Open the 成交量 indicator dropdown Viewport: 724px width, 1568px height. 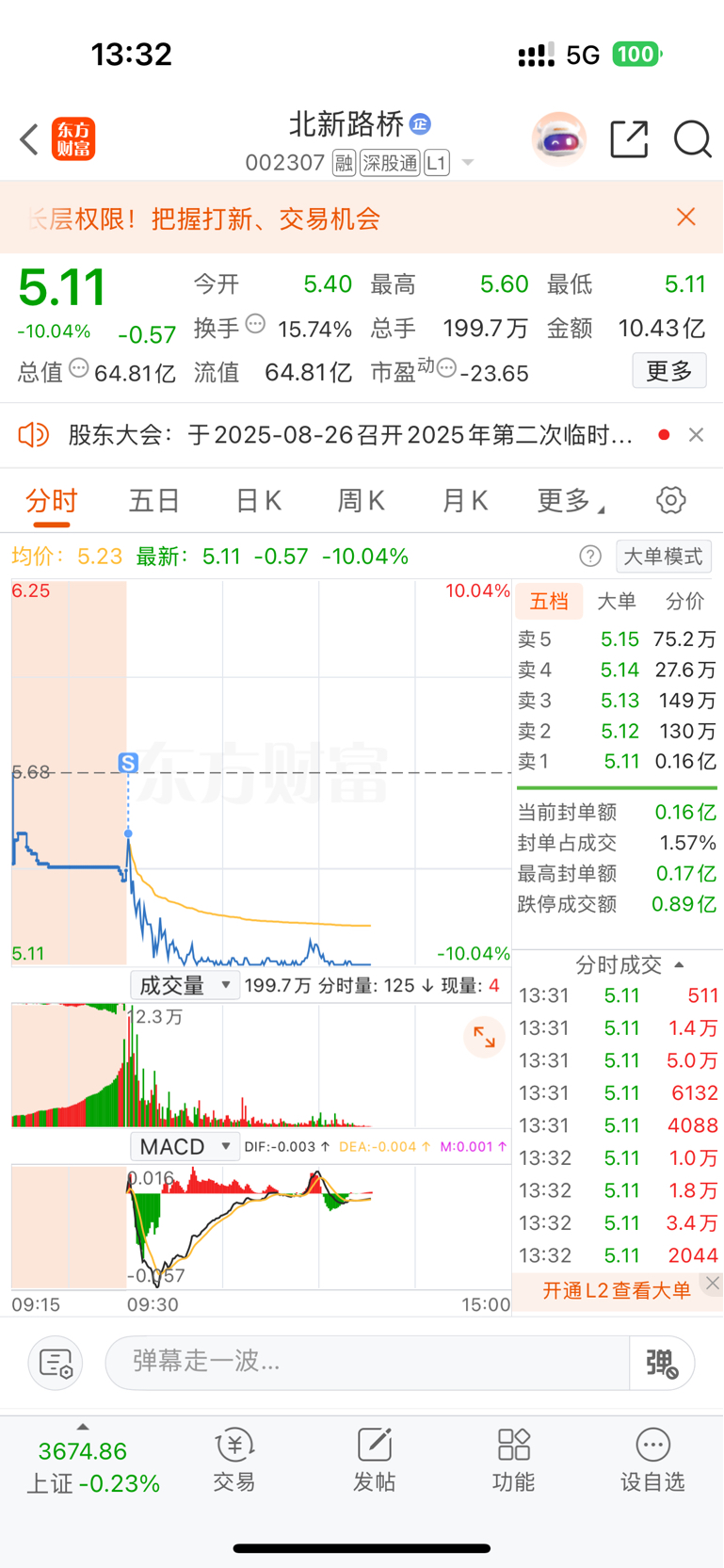(x=185, y=985)
